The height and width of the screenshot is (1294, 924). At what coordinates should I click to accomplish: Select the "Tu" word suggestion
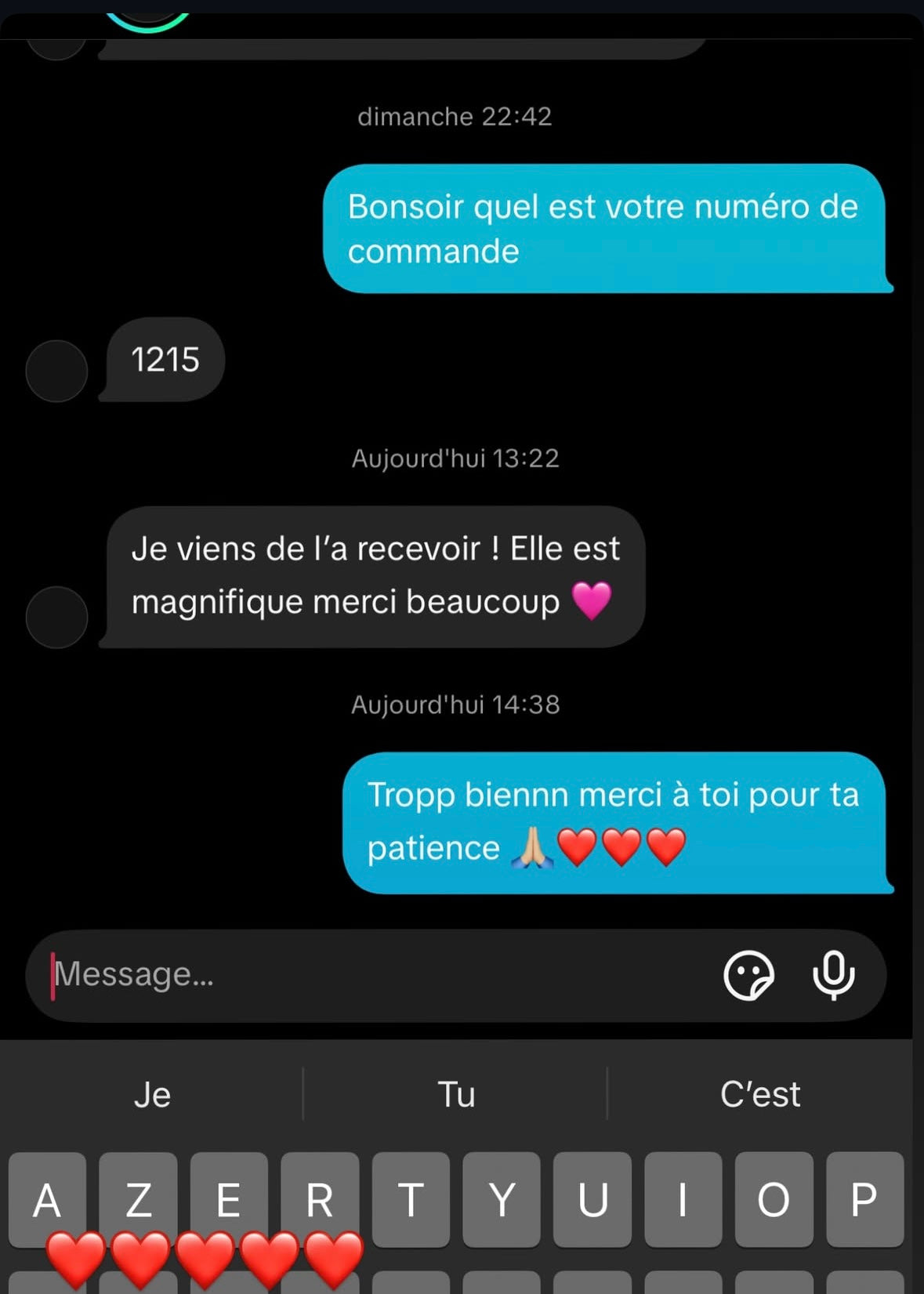(456, 1094)
